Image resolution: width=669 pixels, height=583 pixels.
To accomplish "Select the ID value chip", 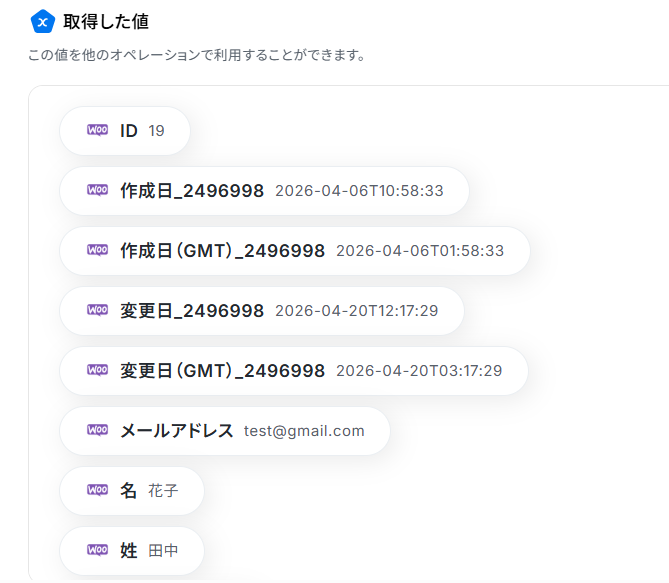I will click(125, 131).
